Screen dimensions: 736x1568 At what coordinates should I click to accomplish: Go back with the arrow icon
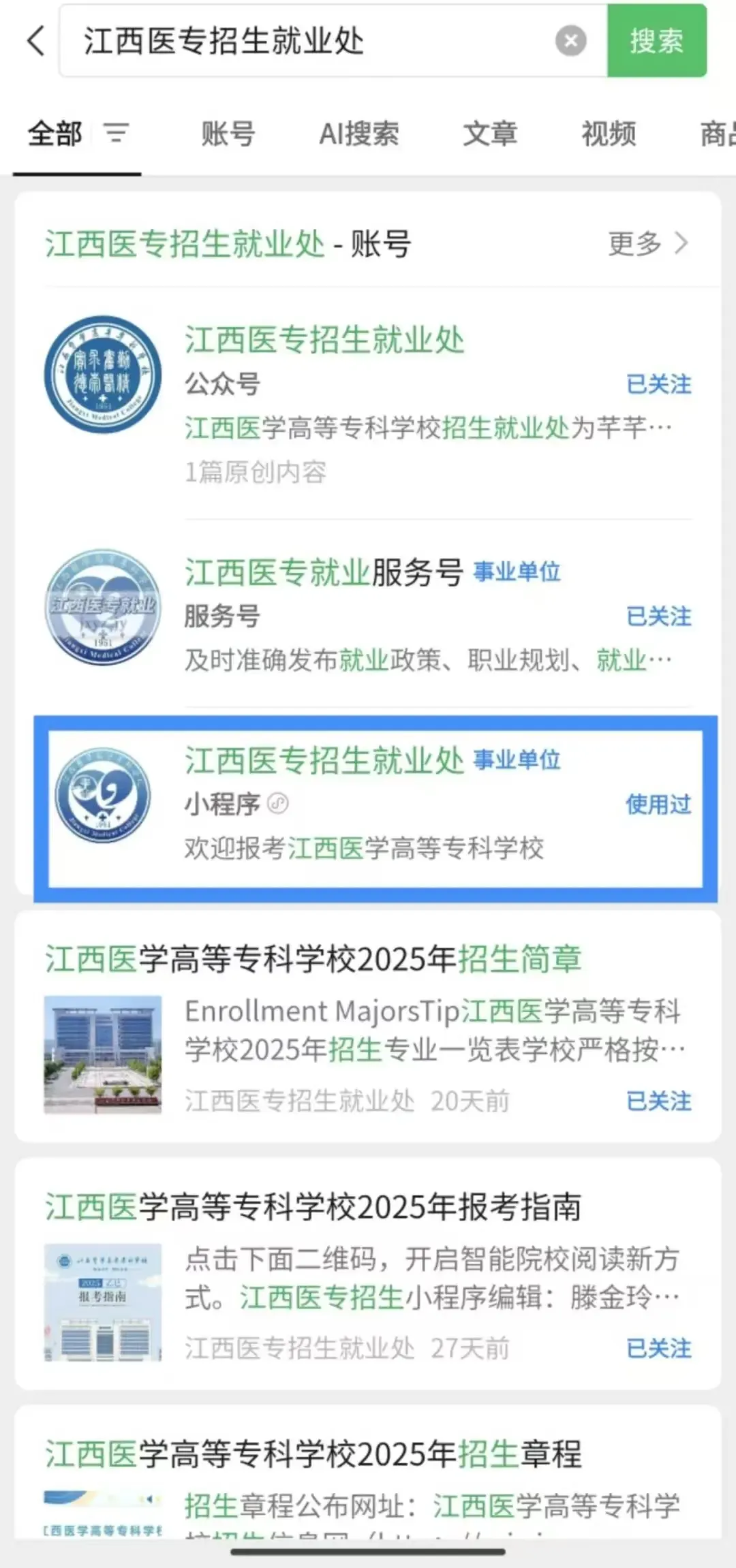pyautogui.click(x=36, y=41)
